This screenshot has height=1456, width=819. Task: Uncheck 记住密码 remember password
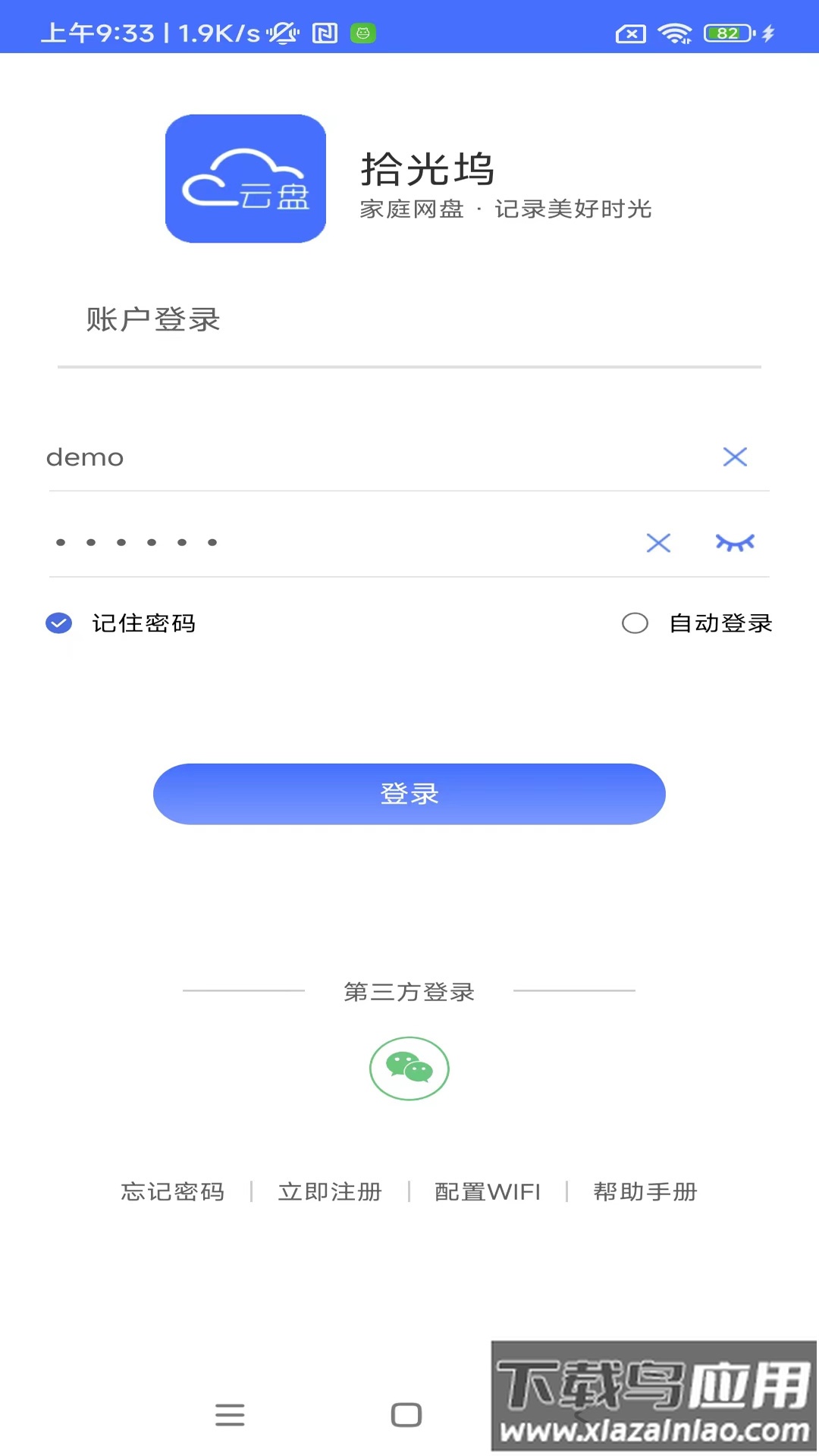(58, 623)
